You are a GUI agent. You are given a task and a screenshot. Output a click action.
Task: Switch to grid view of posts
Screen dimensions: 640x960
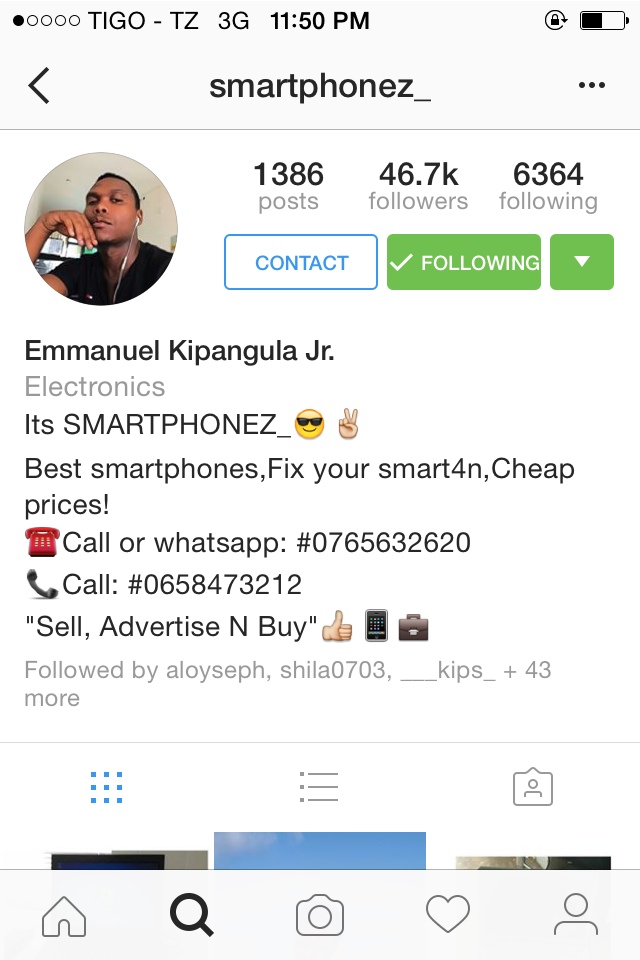pos(106,788)
